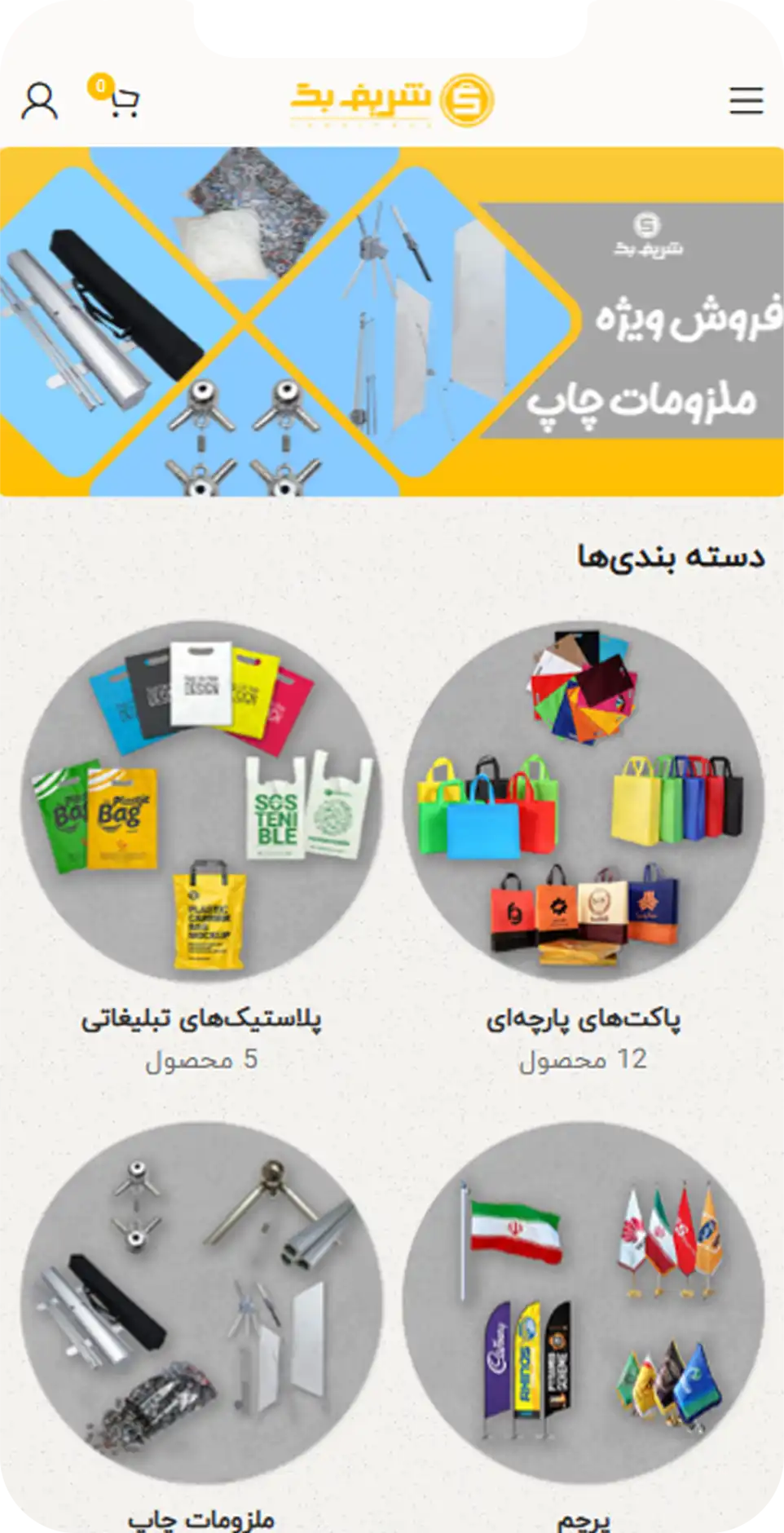This screenshot has height=1533, width=784.
Task: Open the user account icon
Action: click(x=39, y=100)
